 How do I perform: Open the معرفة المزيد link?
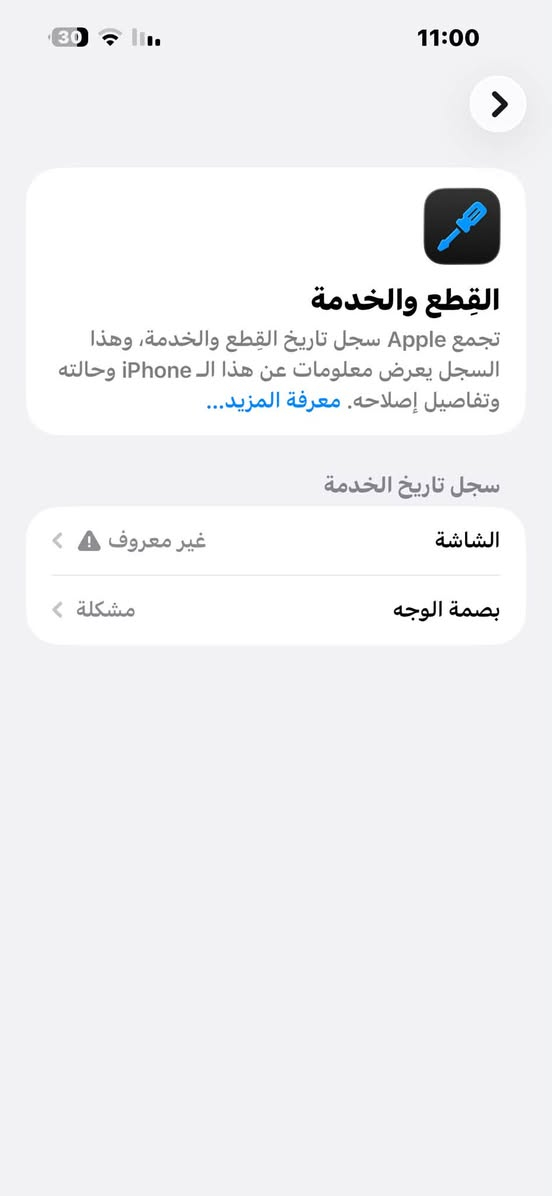[273, 402]
